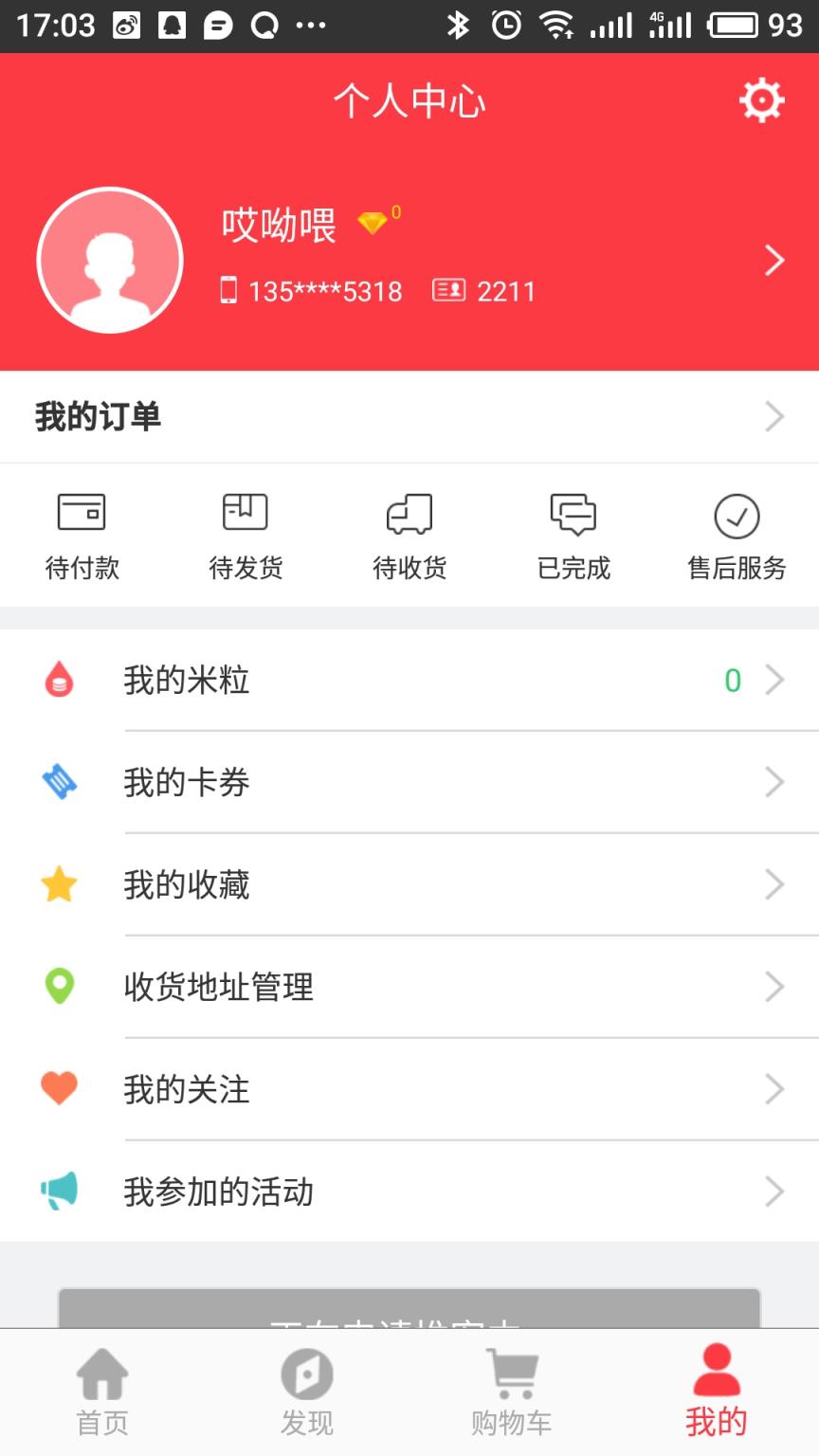
Task: Click the 我的米粒 droplet icon
Action: [x=59, y=679]
